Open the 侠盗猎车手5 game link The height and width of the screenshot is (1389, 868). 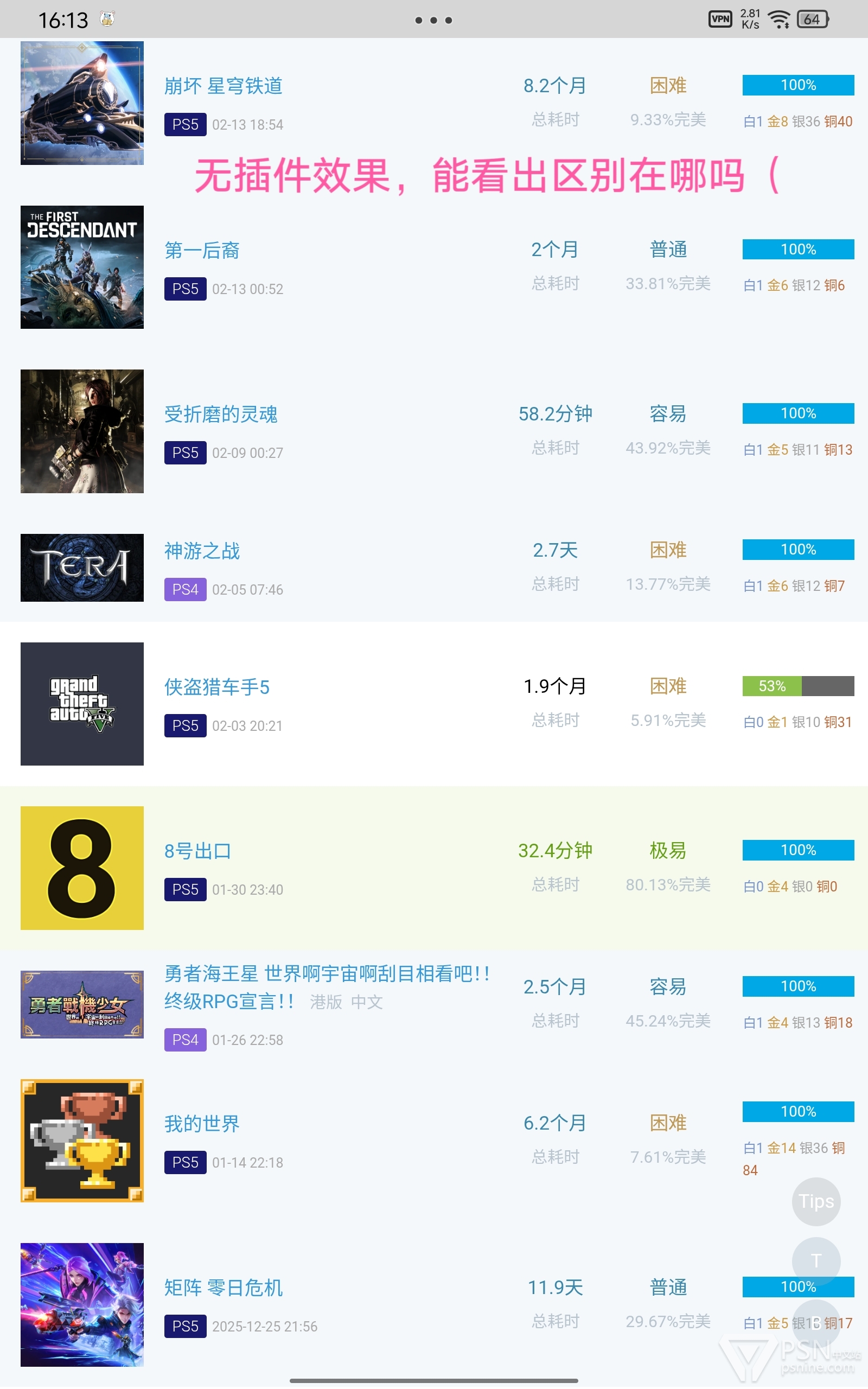point(216,687)
